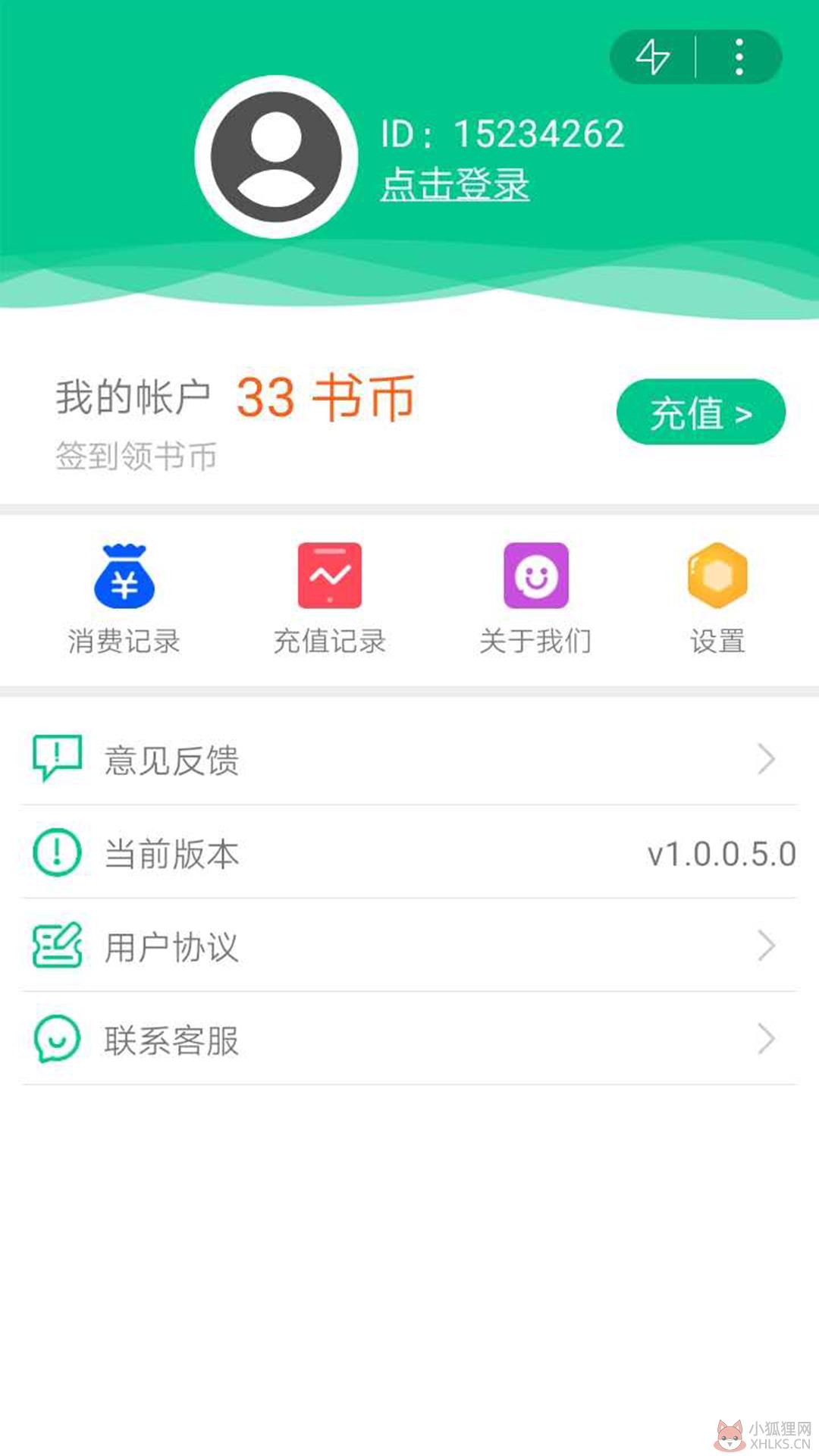Open the 用户协议 user agreement
Screen dimensions: 819x1456
tap(409, 946)
